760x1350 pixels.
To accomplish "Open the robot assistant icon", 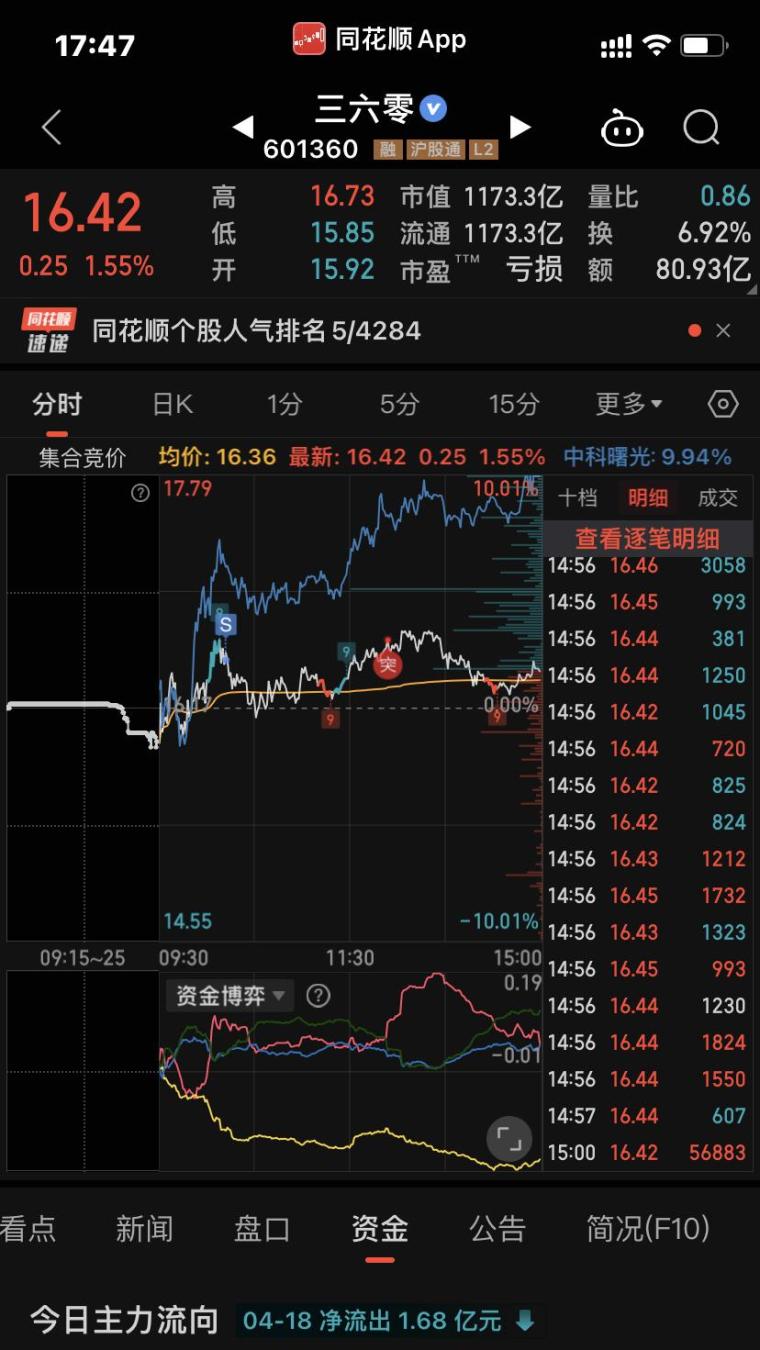I will 621,128.
